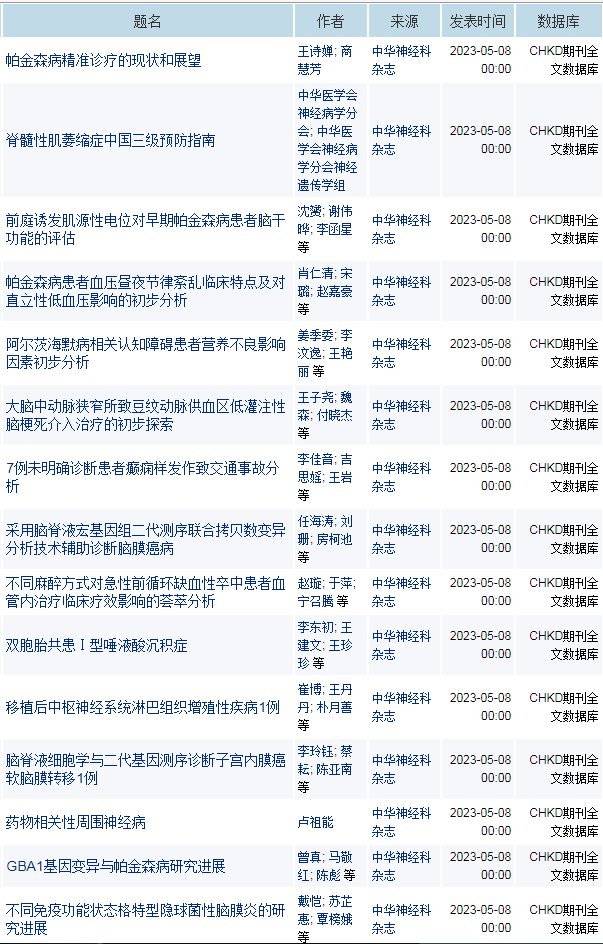Open article 帕金森病精准诊疗的现状和展望

point(103,60)
